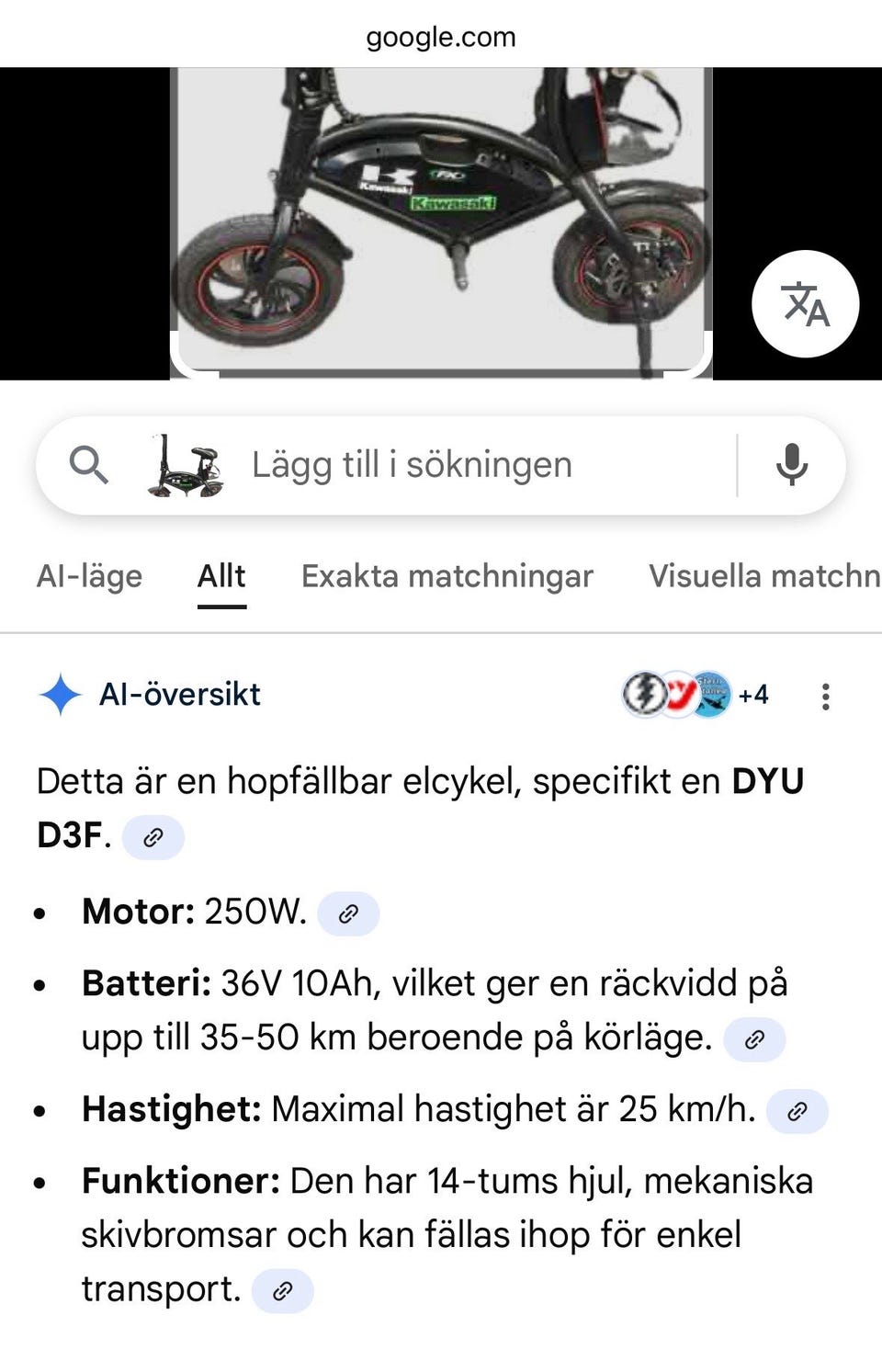The width and height of the screenshot is (882, 1372).
Task: Switch to the AI-läge tab
Action: [89, 576]
